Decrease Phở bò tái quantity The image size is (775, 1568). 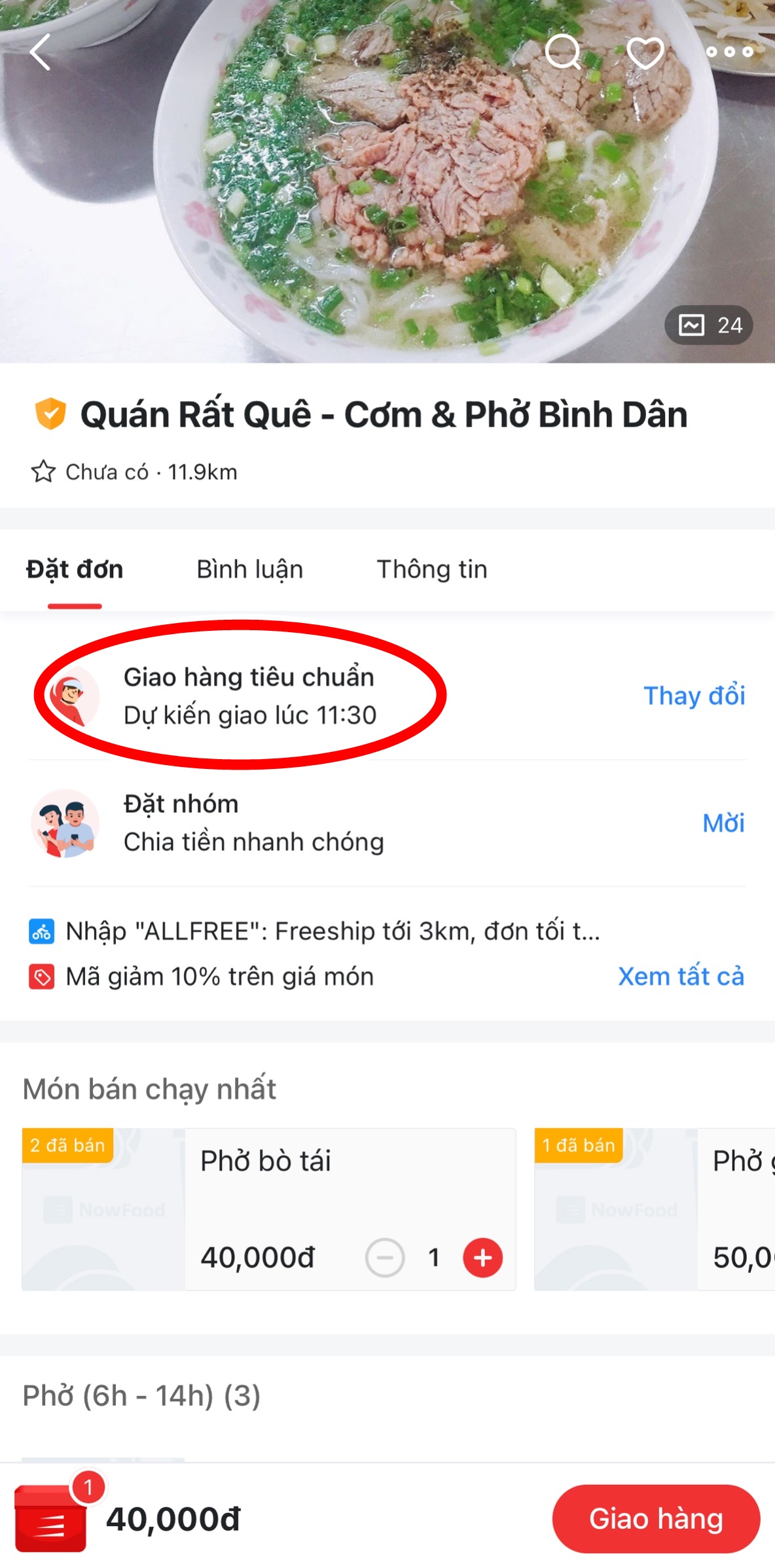(385, 1258)
